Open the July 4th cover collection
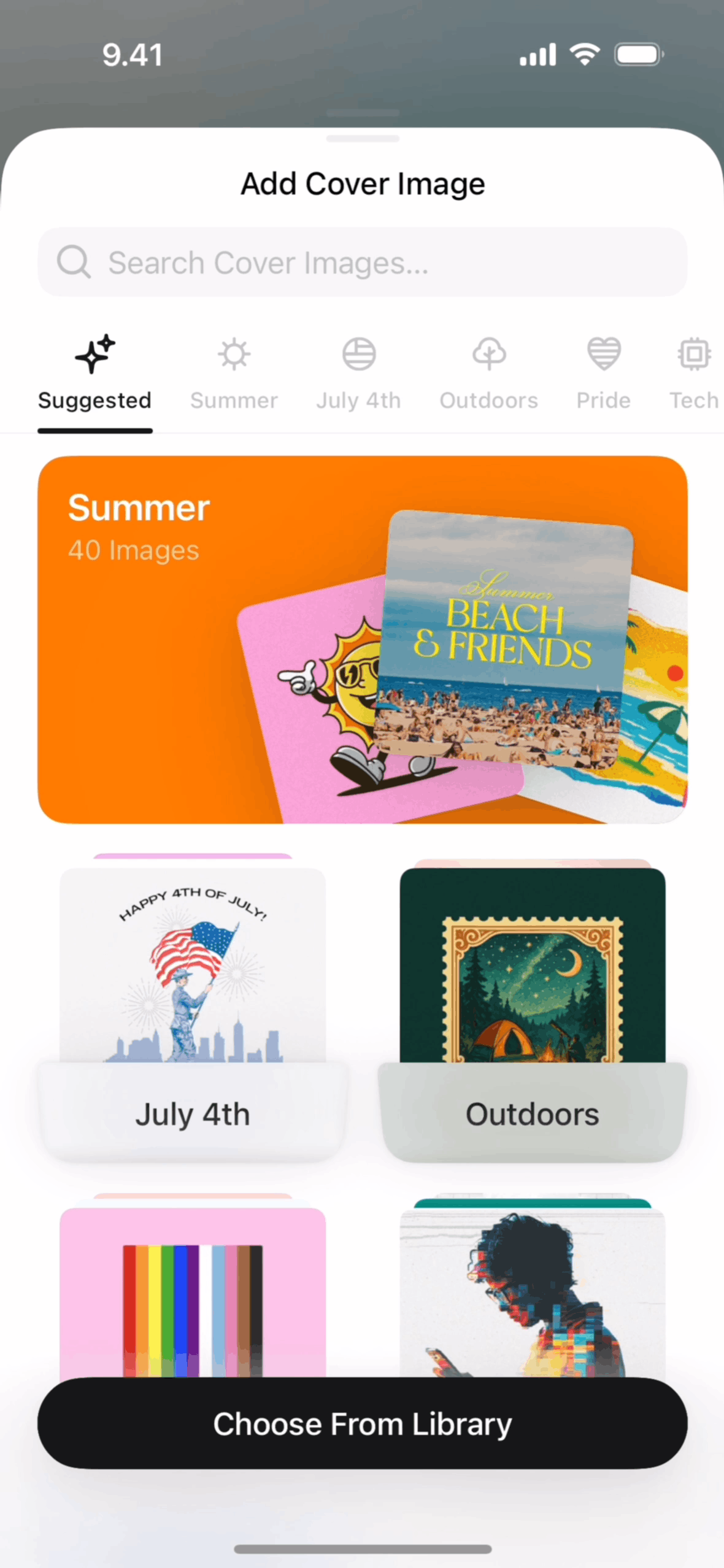The width and height of the screenshot is (724, 1568). [x=192, y=1012]
